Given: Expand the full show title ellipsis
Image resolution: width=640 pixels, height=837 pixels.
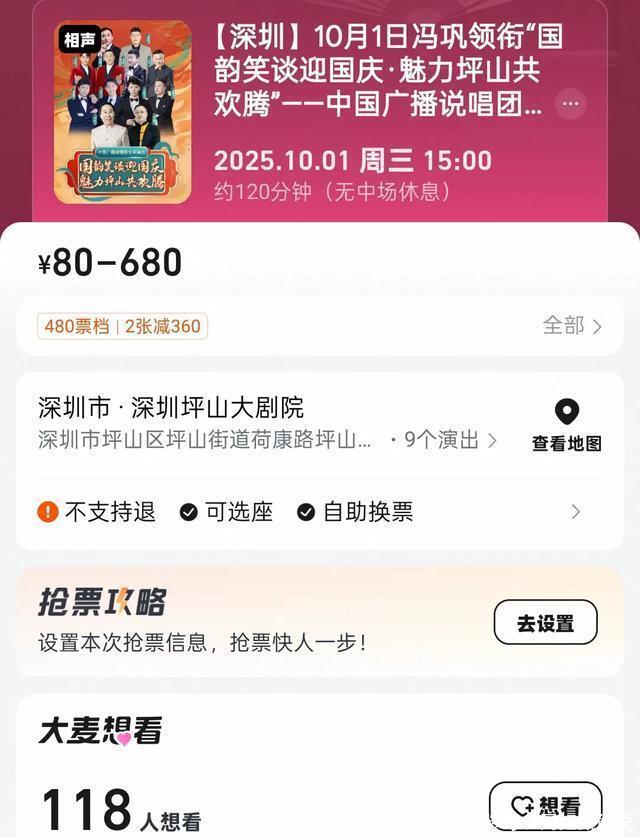Looking at the screenshot, I should tap(570, 103).
